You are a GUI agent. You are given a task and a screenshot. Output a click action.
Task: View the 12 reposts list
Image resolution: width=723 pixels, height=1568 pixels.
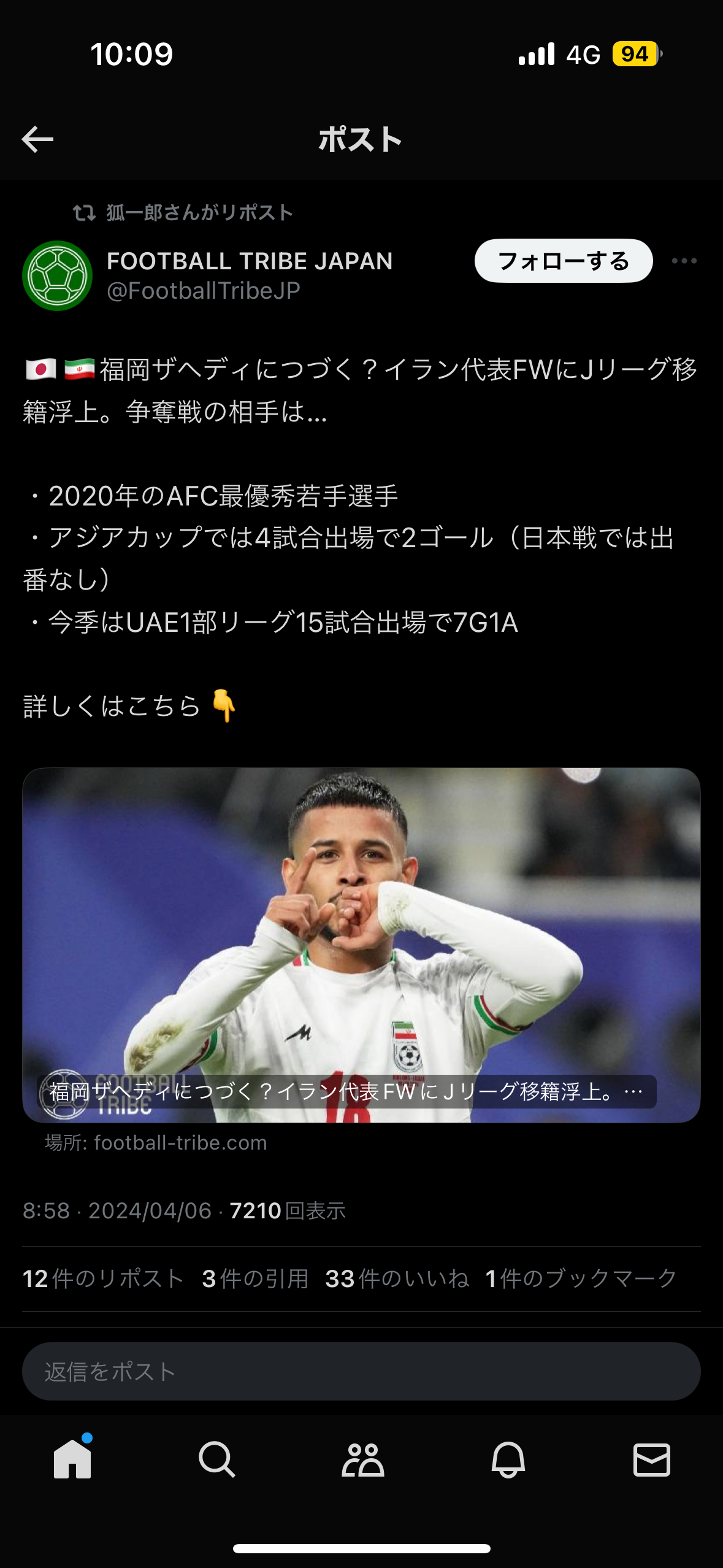click(x=103, y=1278)
